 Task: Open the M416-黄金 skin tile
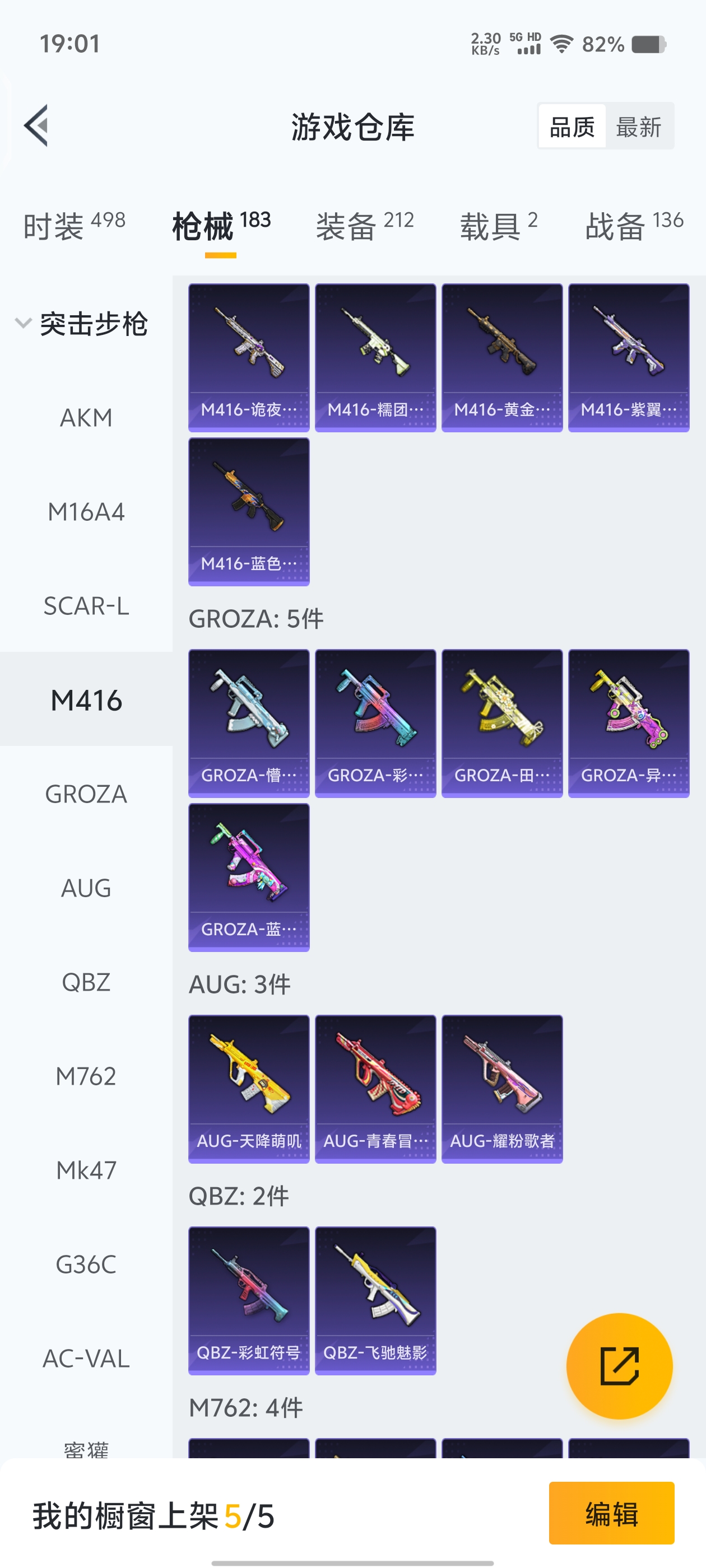tap(502, 358)
